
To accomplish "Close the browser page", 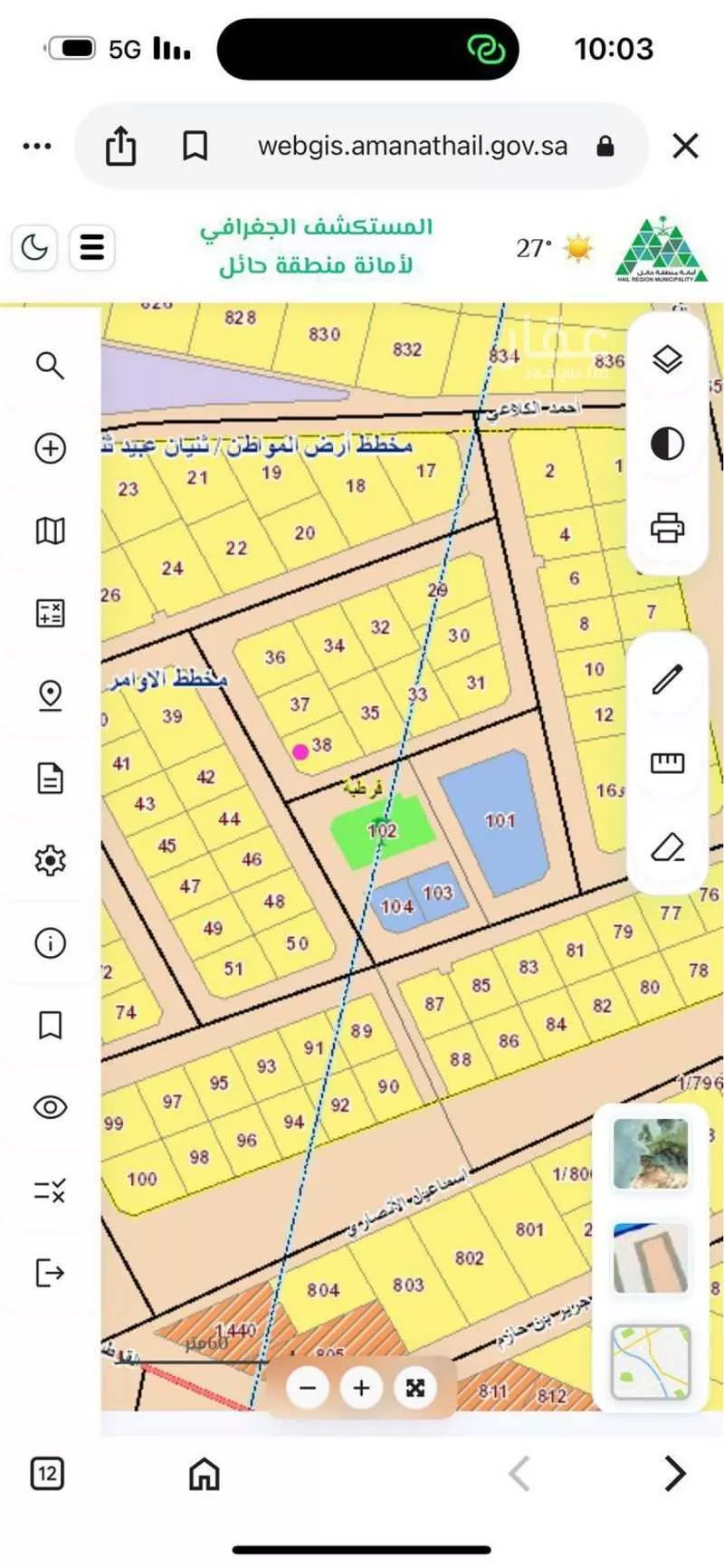I will tap(685, 146).
